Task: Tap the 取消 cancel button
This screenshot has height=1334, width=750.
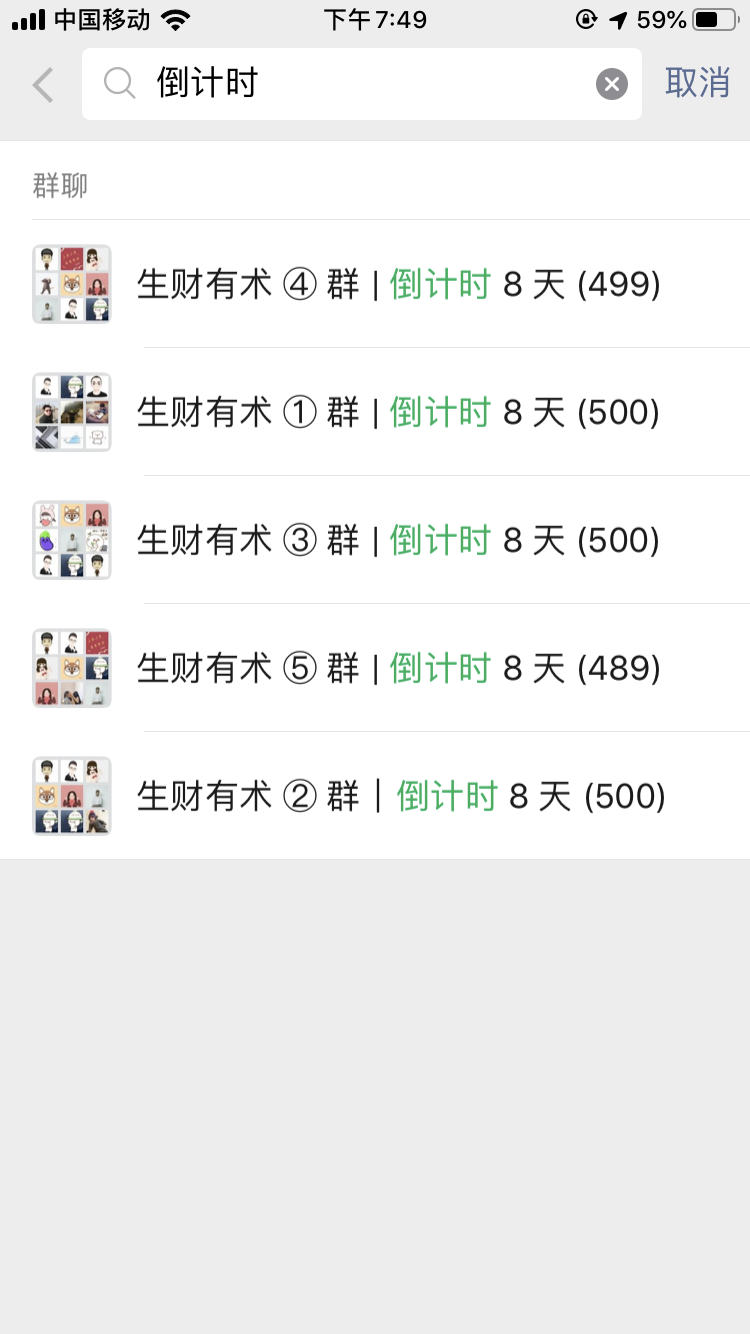Action: [x=698, y=84]
